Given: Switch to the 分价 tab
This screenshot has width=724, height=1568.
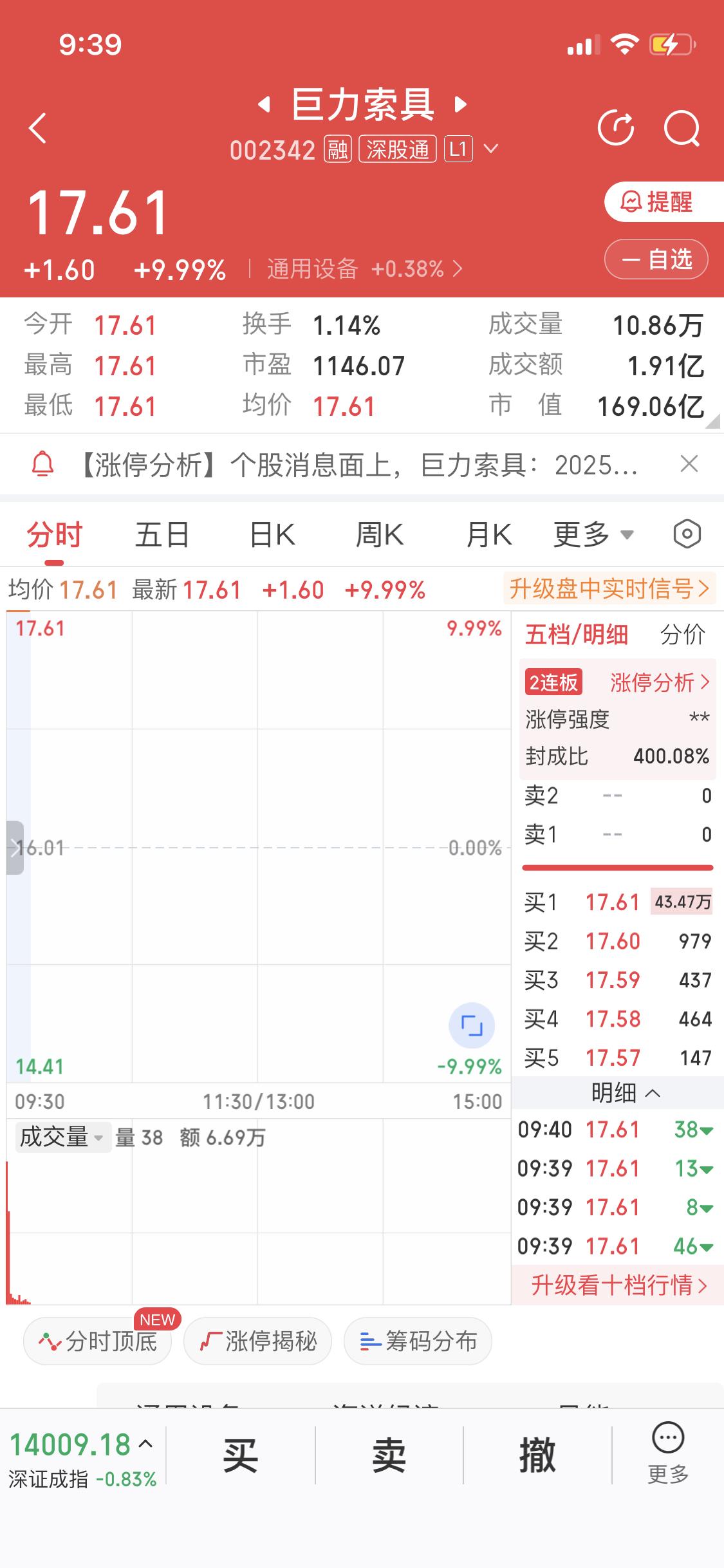Looking at the screenshot, I should (684, 635).
